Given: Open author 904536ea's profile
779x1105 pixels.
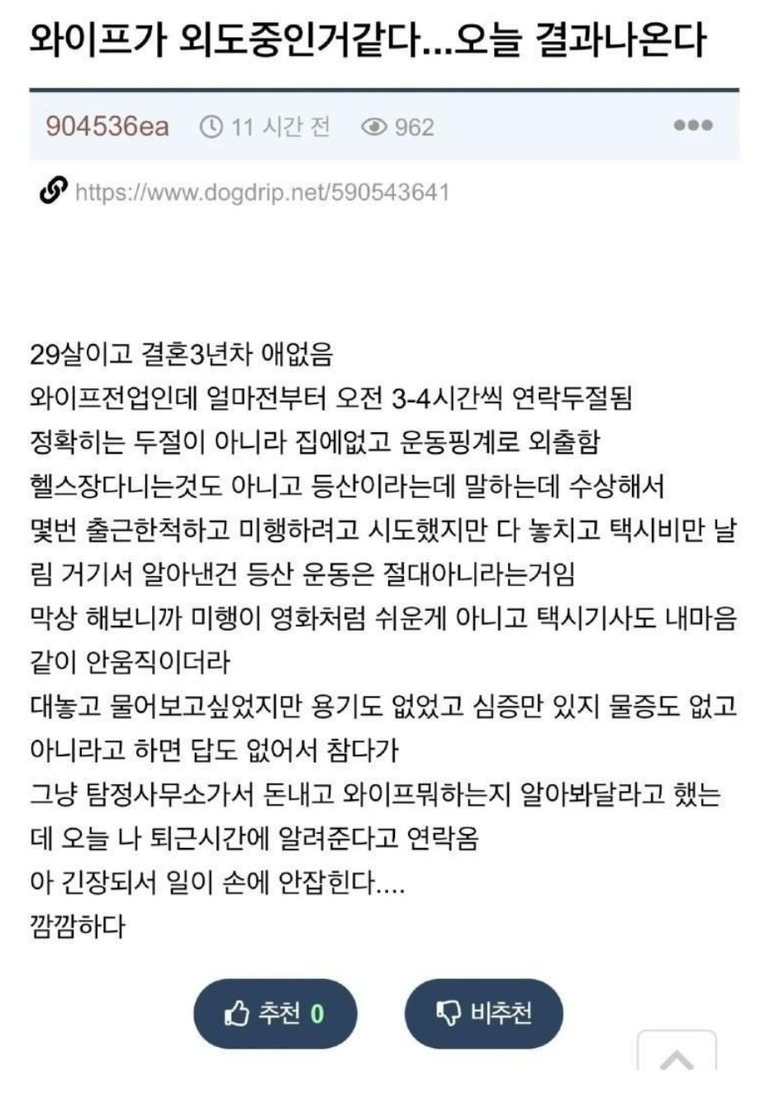Looking at the screenshot, I should point(107,127).
